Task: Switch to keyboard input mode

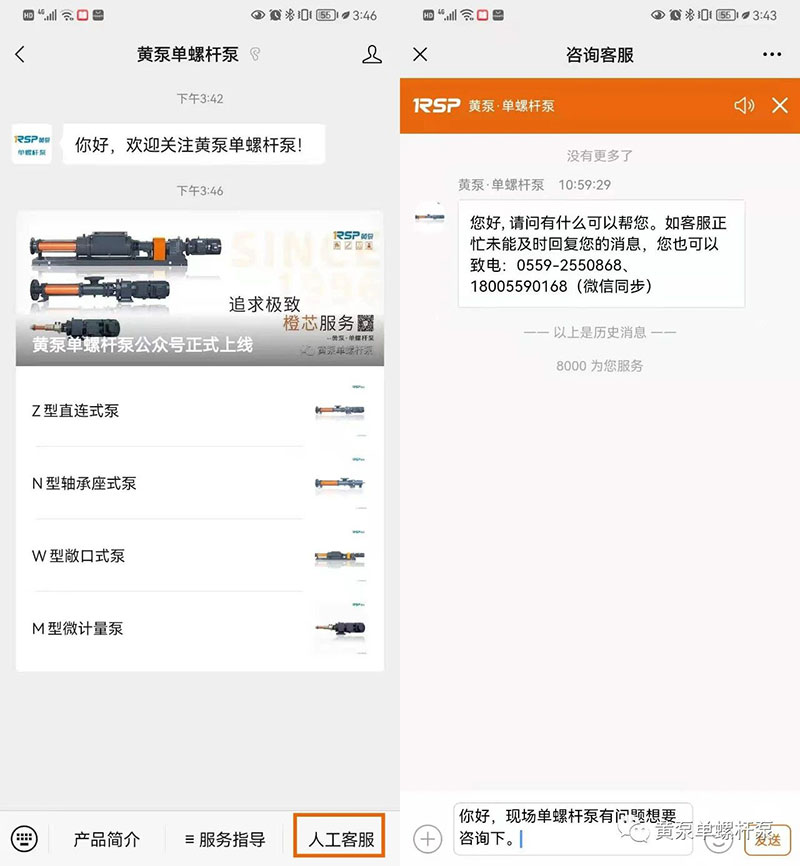Action: [x=26, y=838]
